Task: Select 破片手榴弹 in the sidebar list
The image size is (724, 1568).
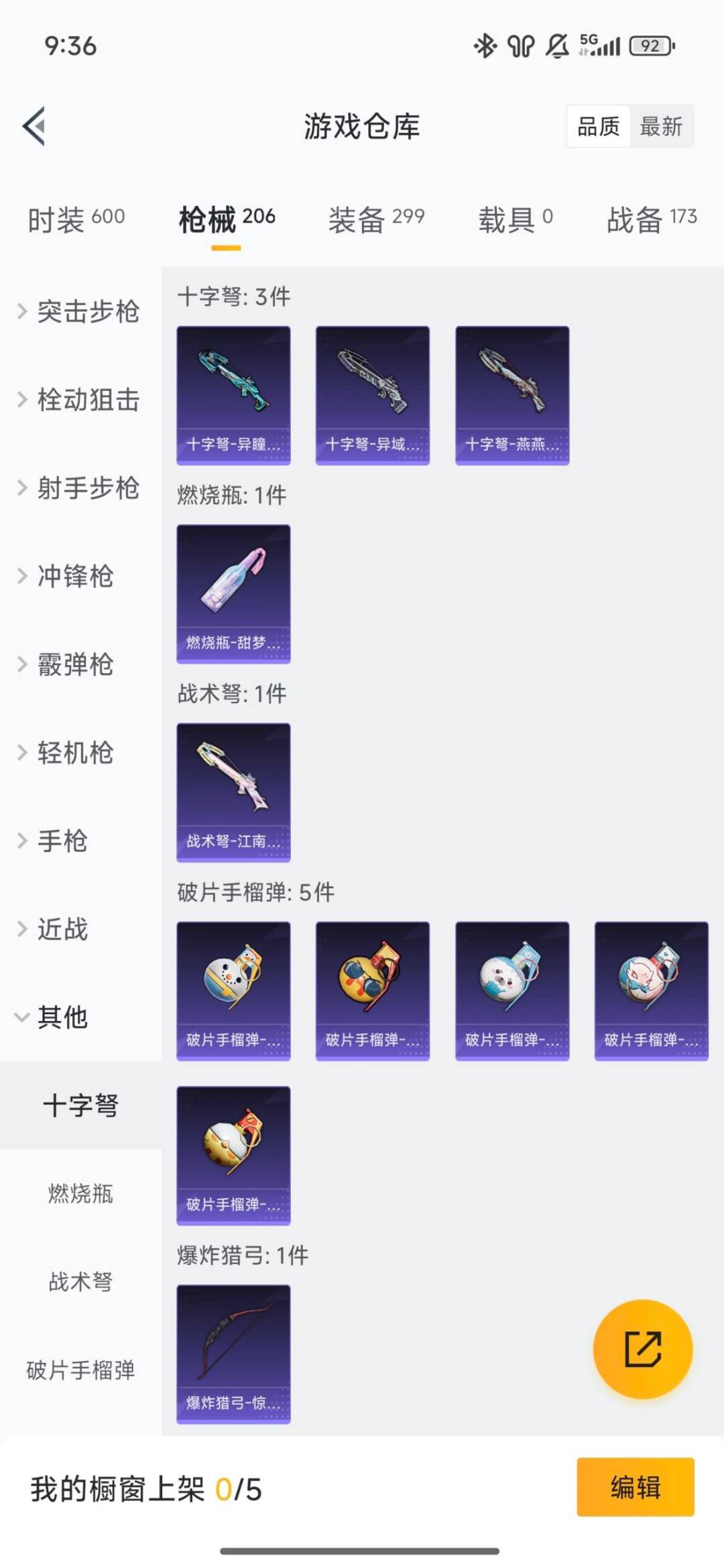Action: click(x=80, y=1371)
